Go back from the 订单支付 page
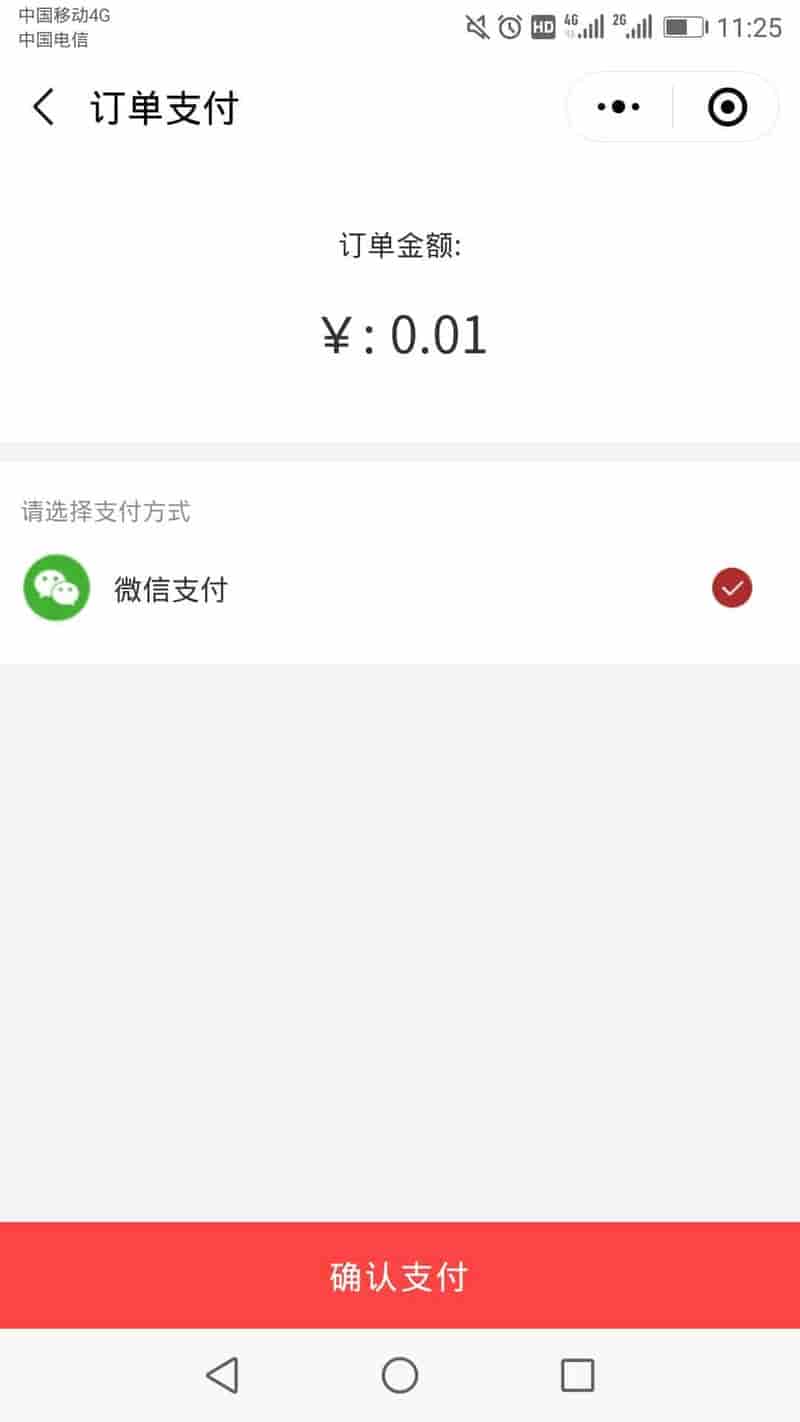This screenshot has width=800, height=1422. click(x=43, y=107)
